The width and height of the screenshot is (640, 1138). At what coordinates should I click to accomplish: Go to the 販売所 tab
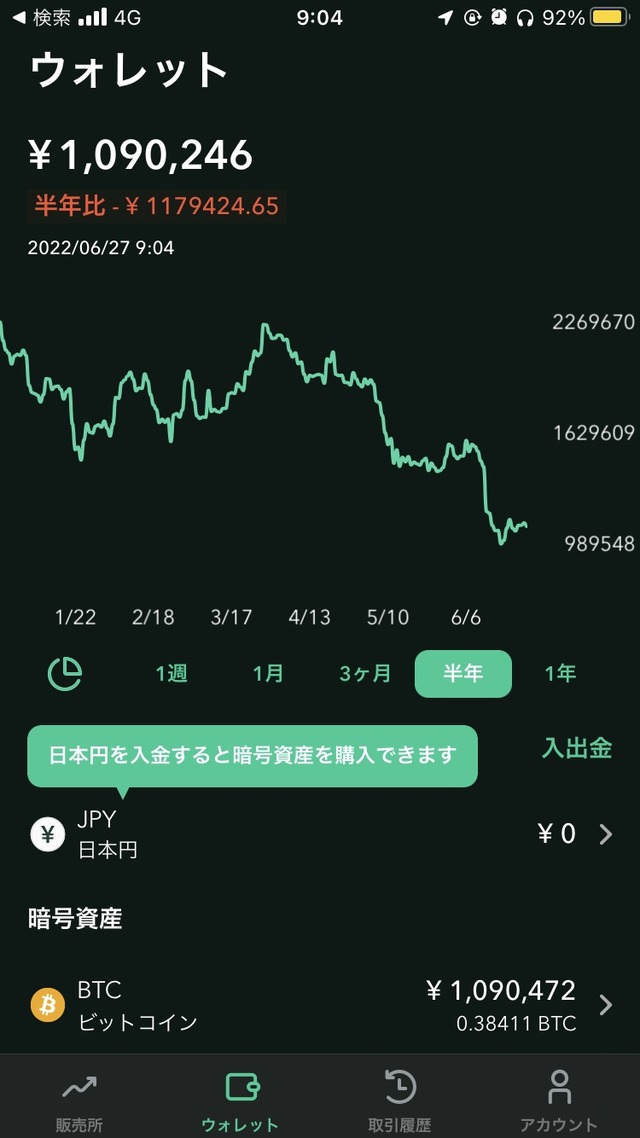(79, 1100)
